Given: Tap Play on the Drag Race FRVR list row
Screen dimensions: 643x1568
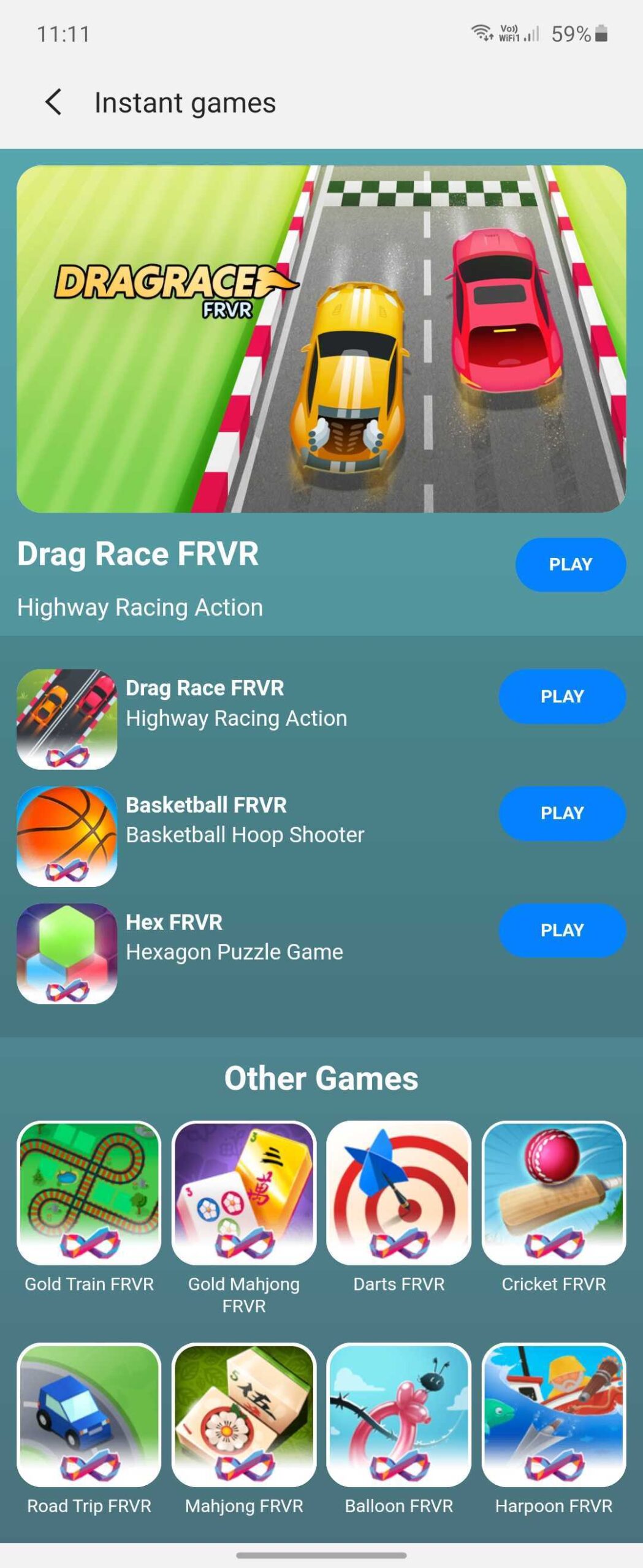Looking at the screenshot, I should click(x=561, y=696).
